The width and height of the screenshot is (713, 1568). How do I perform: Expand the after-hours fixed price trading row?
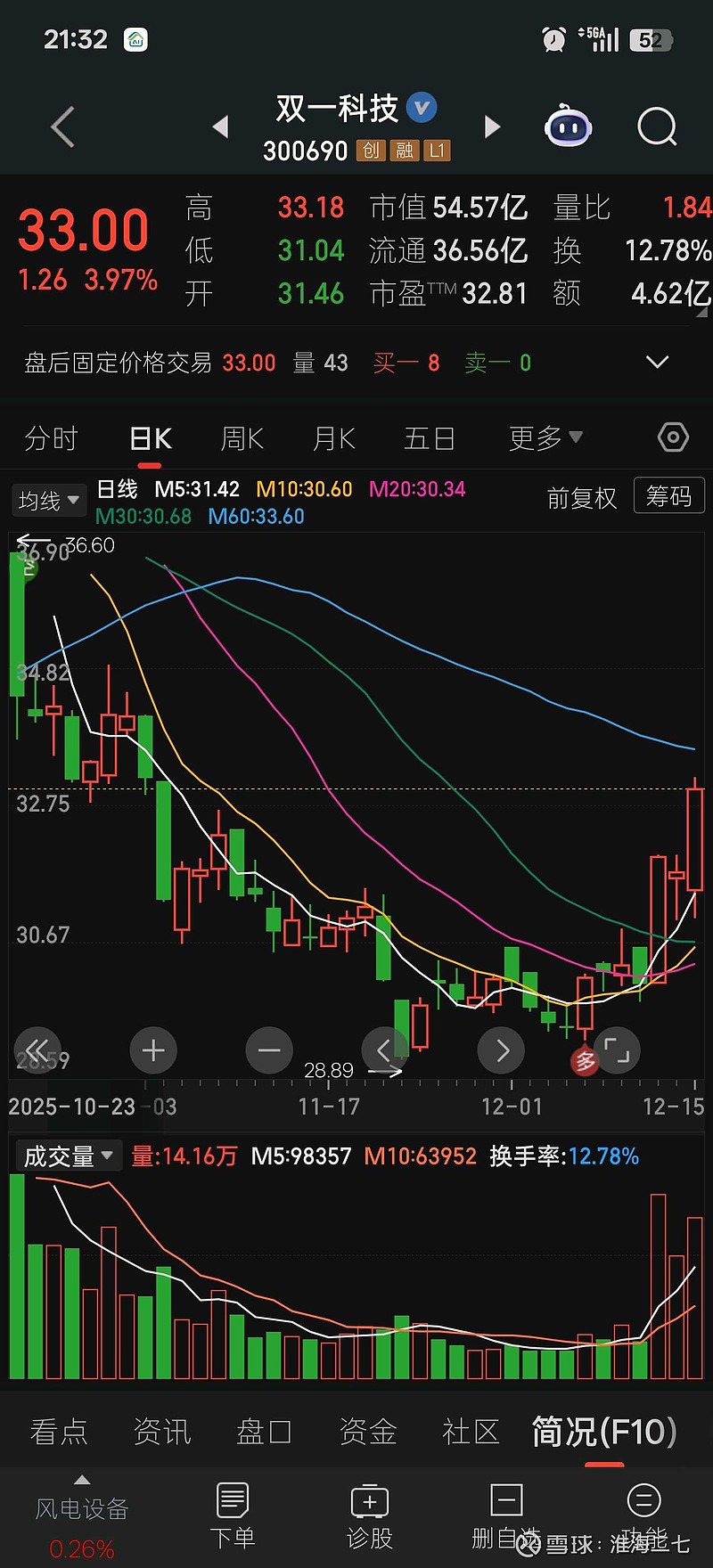pyautogui.click(x=657, y=363)
